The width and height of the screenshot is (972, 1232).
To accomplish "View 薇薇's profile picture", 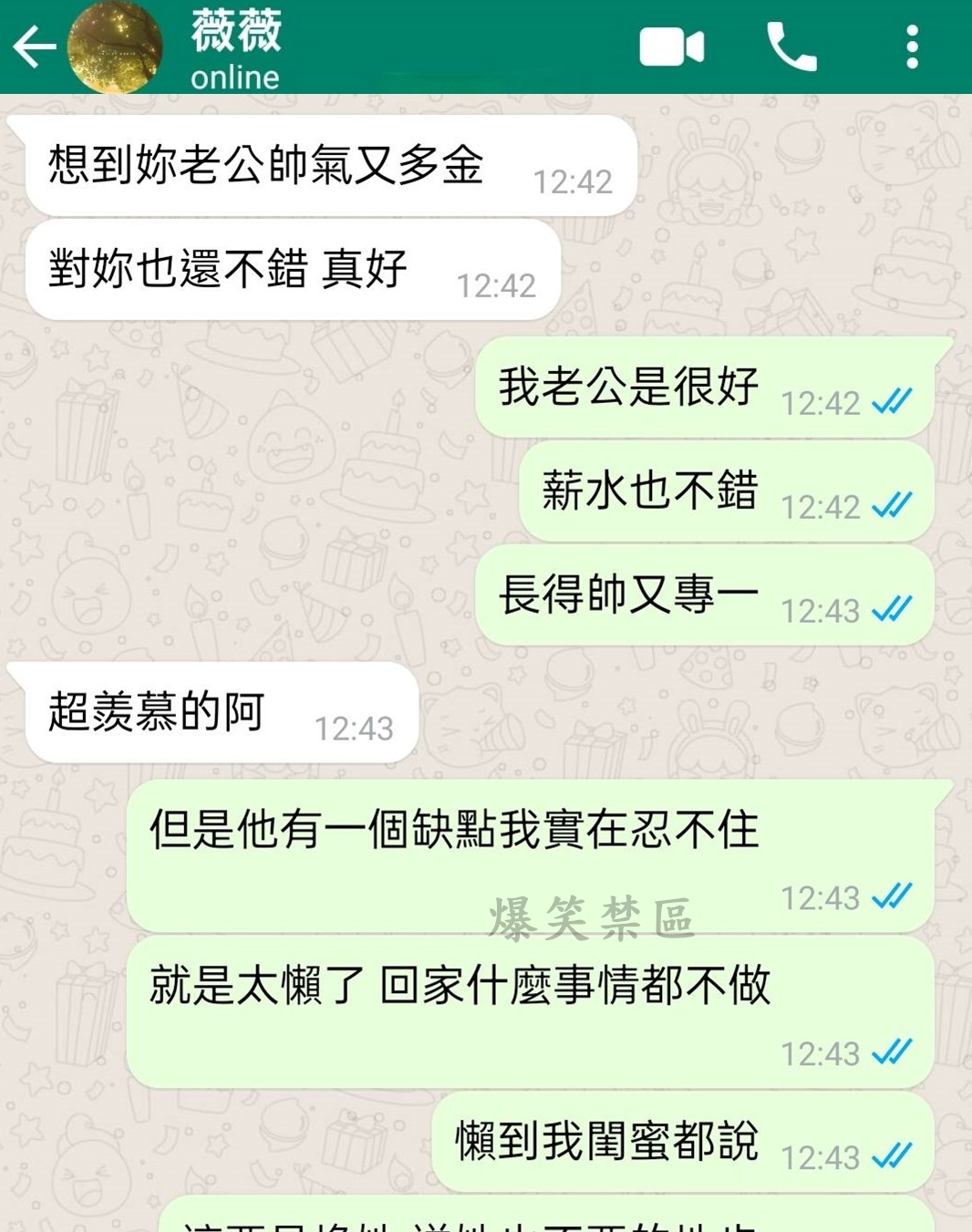I will [x=116, y=47].
